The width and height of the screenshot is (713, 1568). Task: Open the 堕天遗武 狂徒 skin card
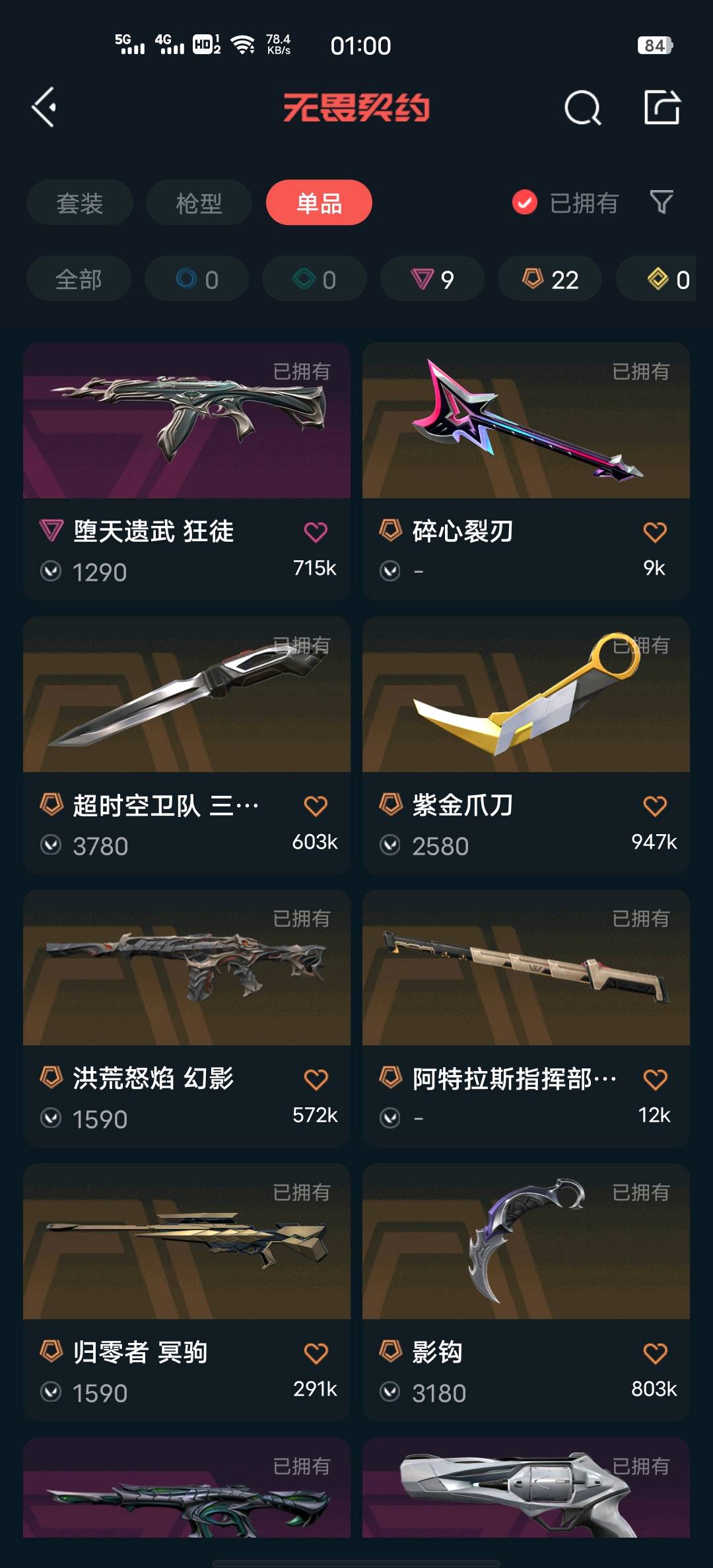tap(187, 471)
